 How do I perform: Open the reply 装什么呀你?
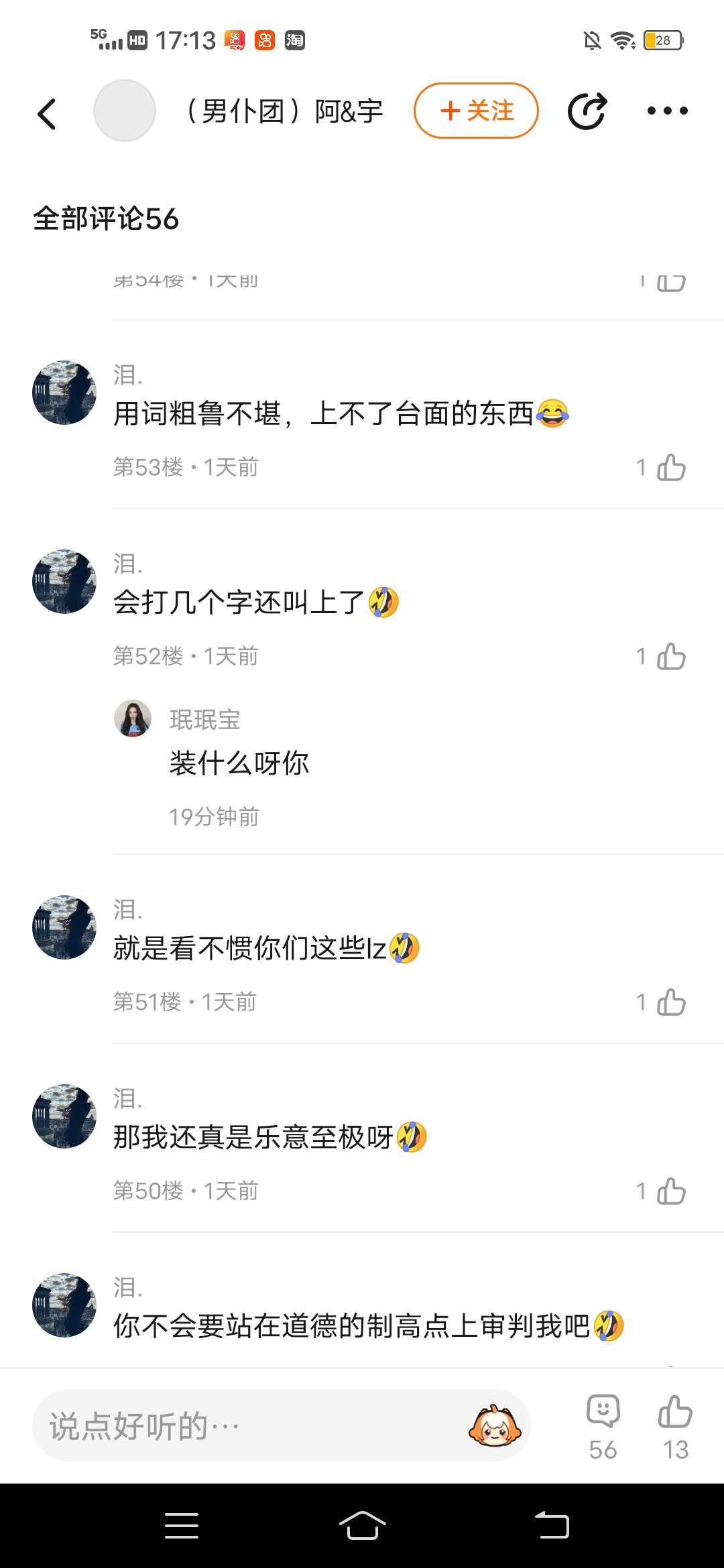(239, 763)
